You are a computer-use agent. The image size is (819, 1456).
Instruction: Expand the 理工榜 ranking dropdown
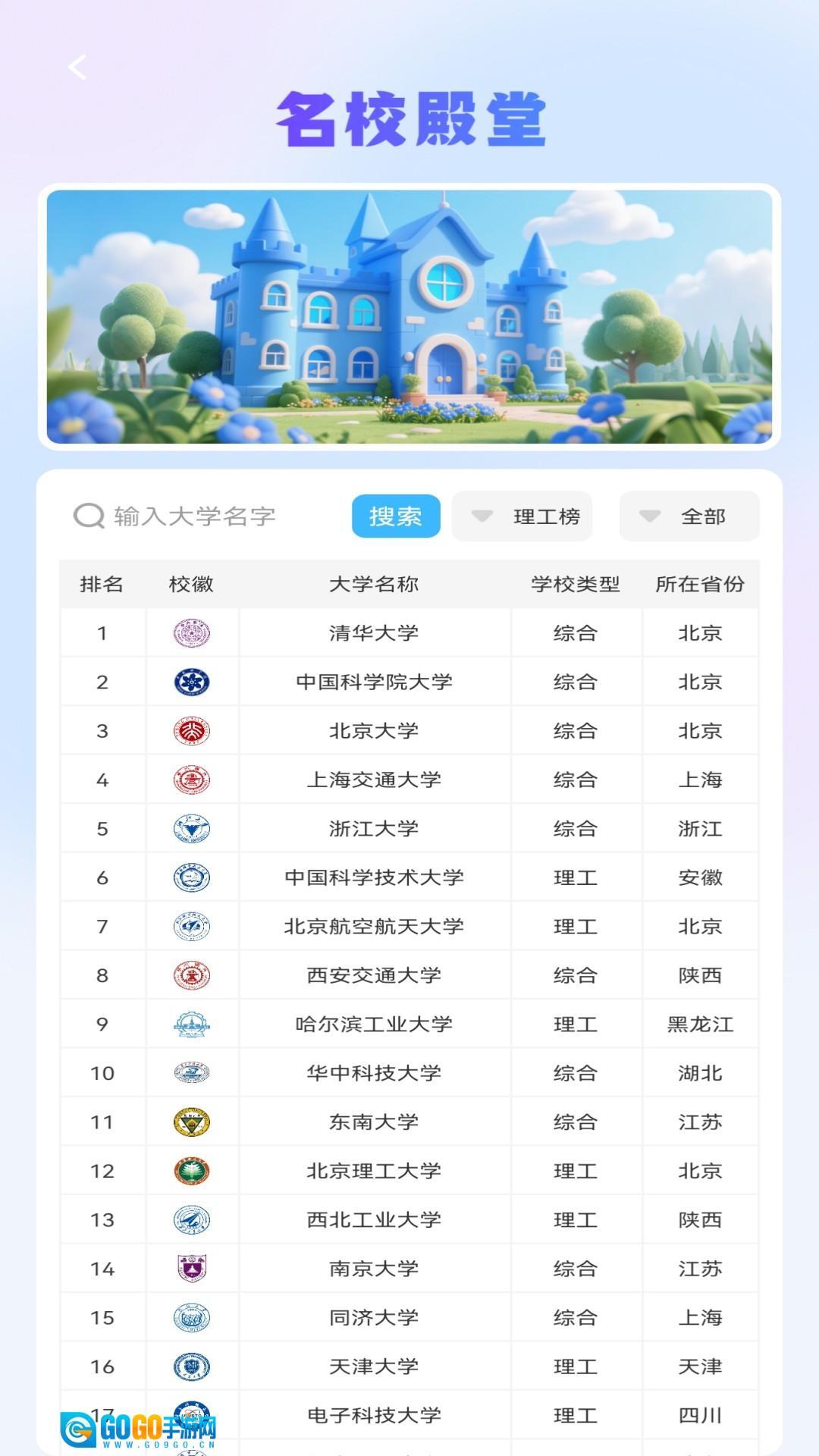point(522,516)
